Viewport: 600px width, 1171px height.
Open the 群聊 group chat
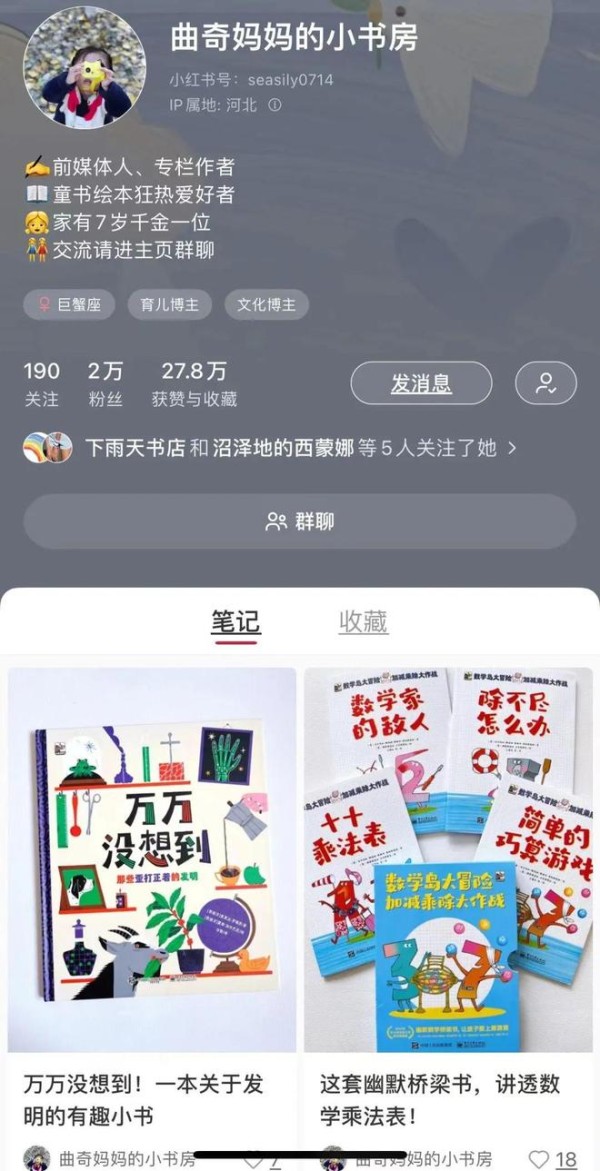point(300,521)
